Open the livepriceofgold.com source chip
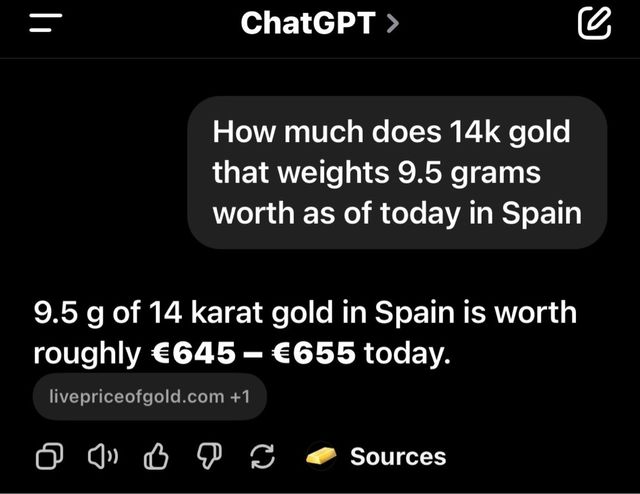Viewport: 640px width, 494px height. 150,397
